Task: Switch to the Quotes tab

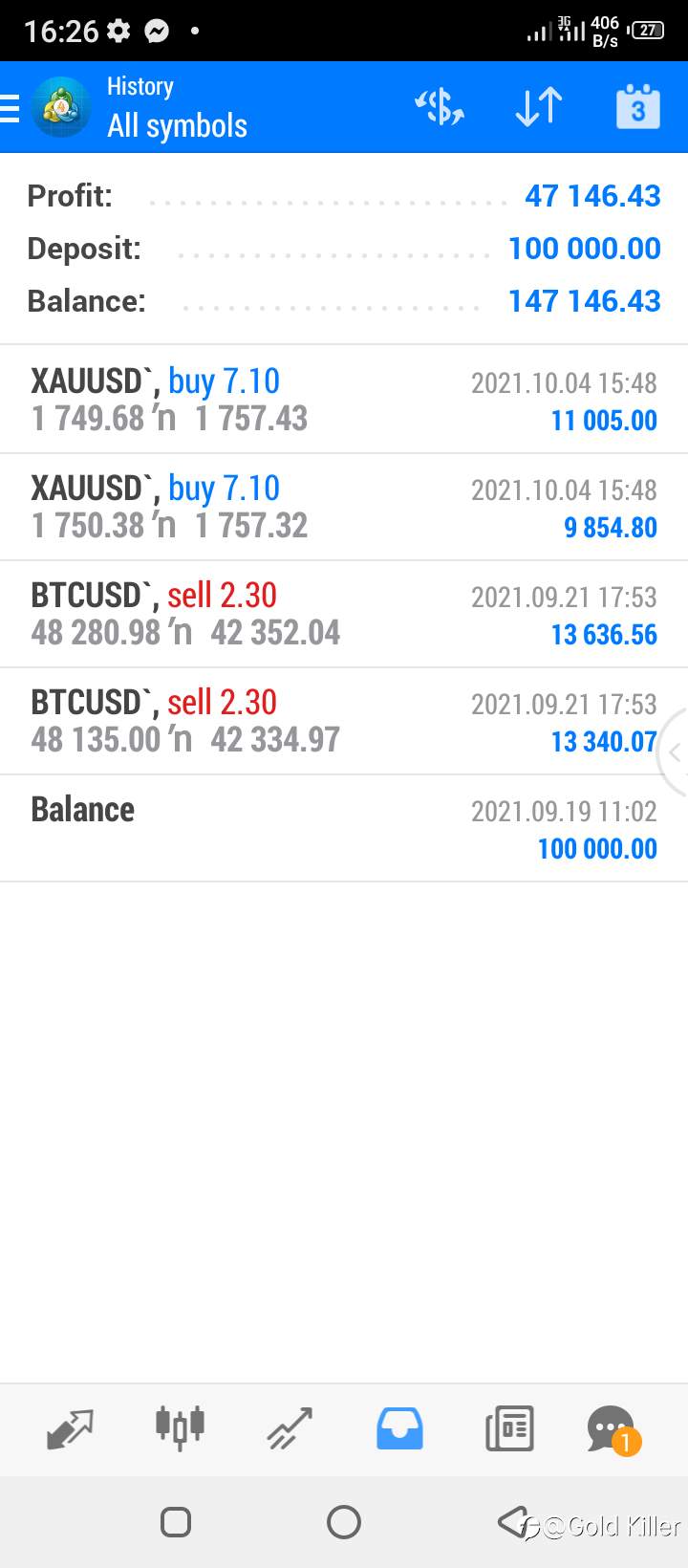Action: click(70, 1429)
